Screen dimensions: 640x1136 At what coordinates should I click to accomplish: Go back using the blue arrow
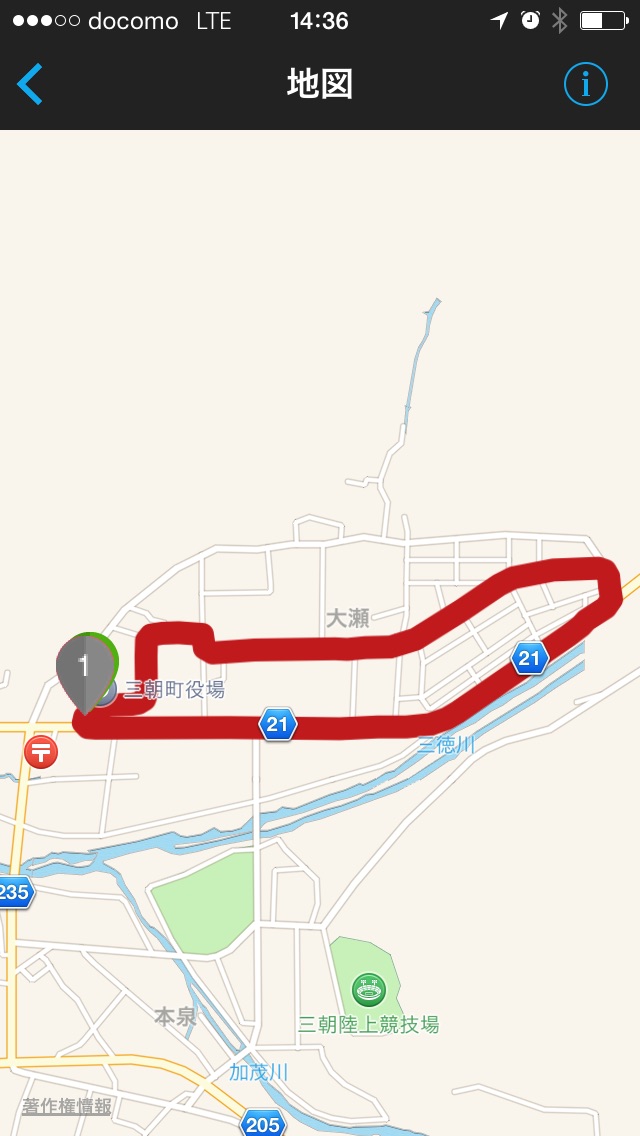click(30, 85)
